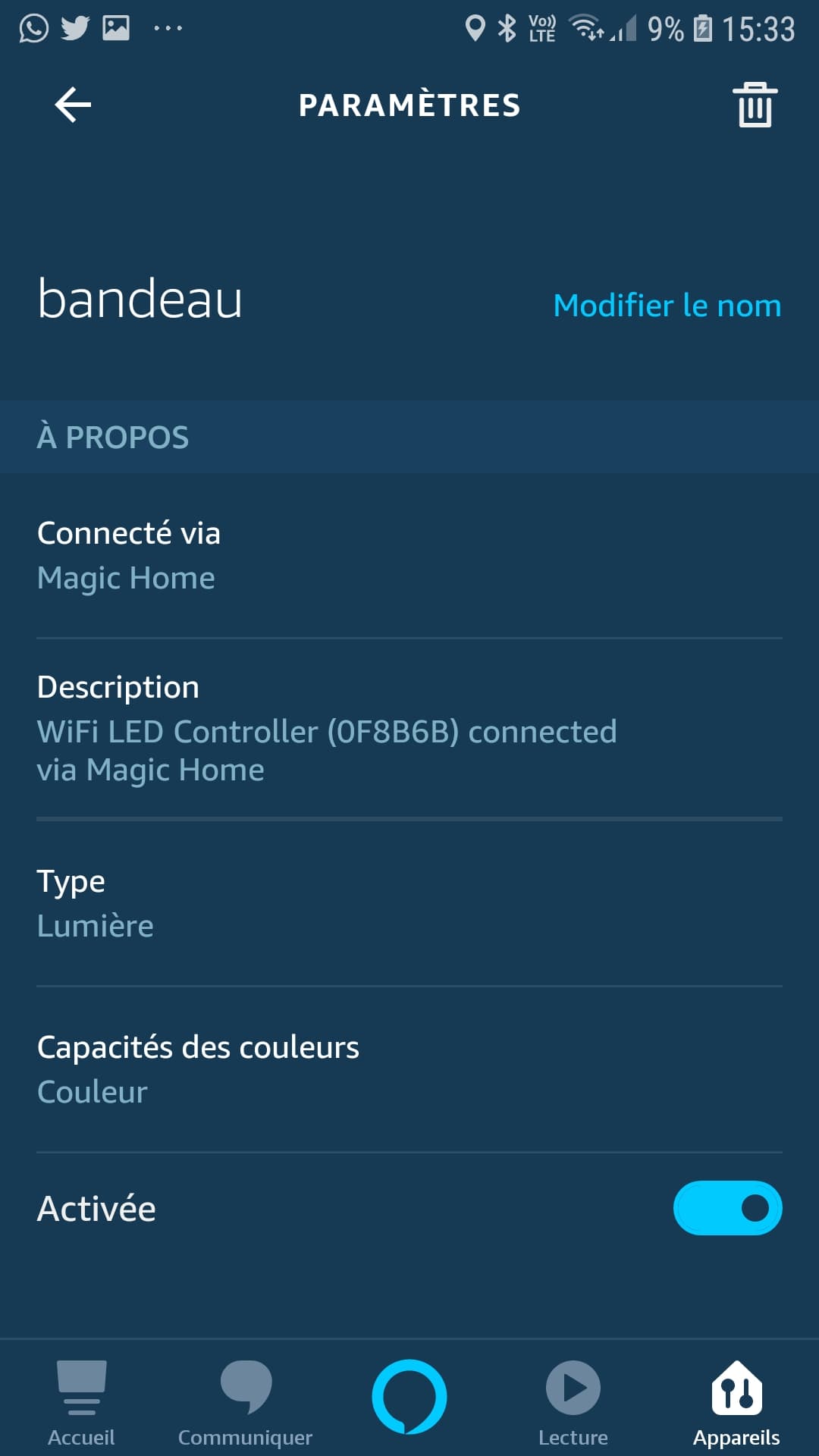Delete the device with the trash icon
The image size is (819, 1456).
click(755, 105)
